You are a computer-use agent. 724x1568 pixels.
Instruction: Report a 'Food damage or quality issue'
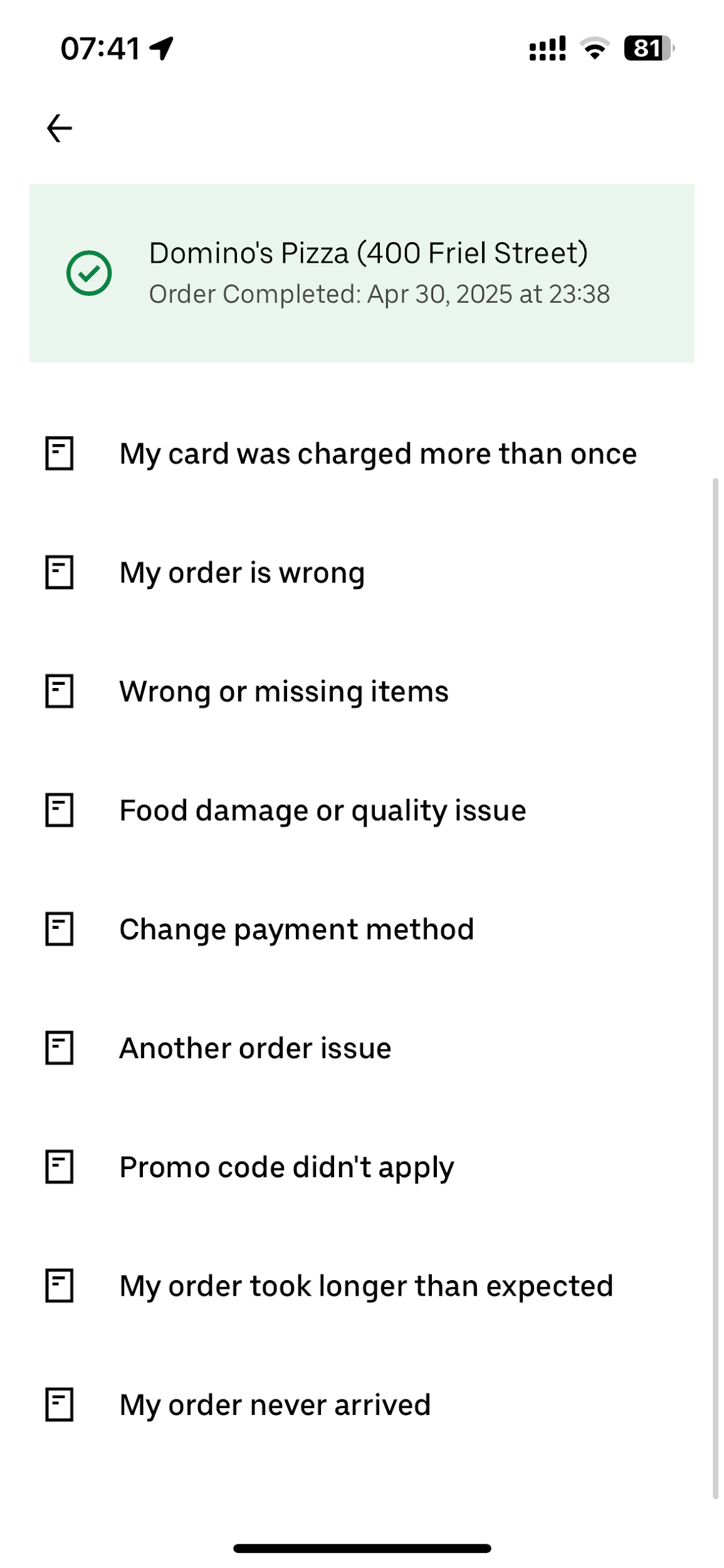(x=323, y=810)
